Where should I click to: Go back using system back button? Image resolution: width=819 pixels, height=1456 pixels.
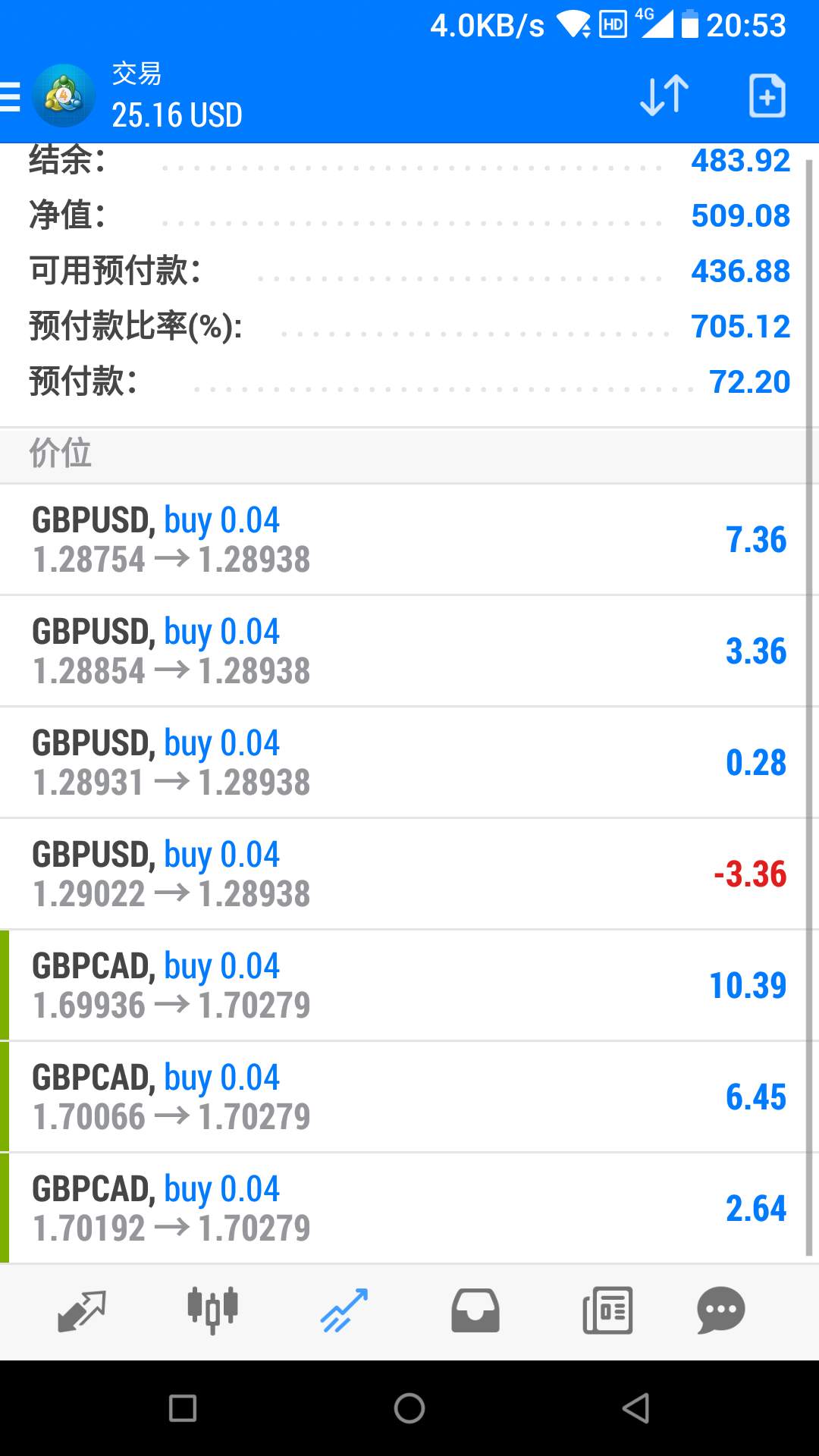(635, 1408)
